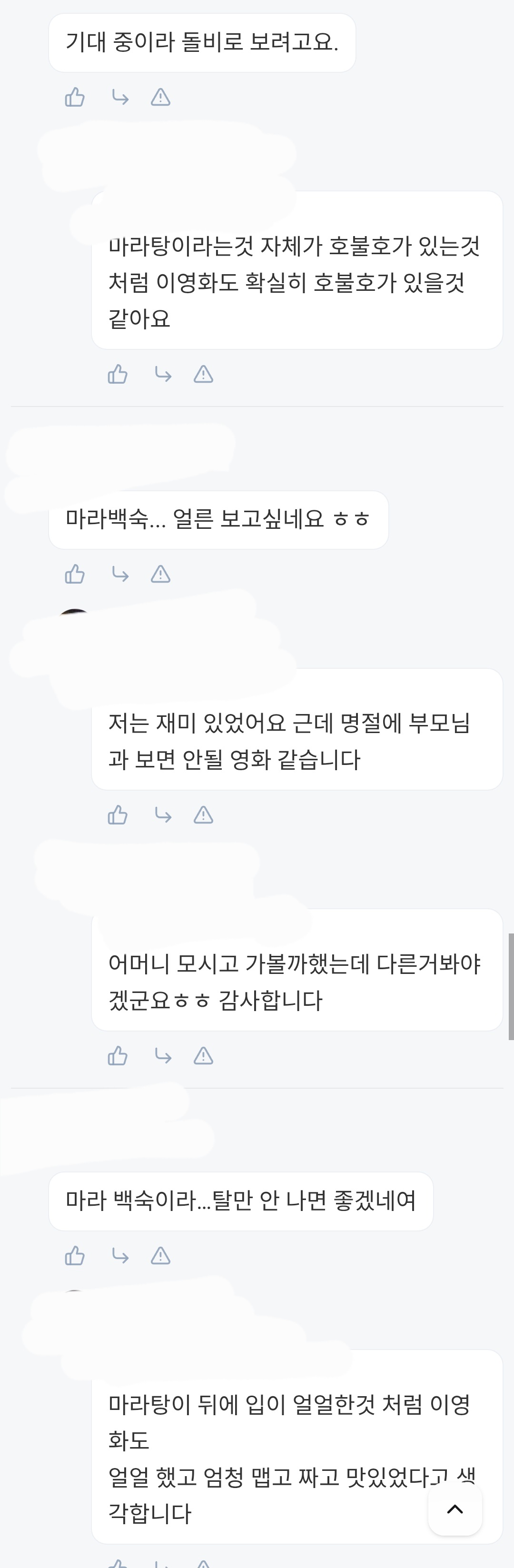Like the '마라 백숙이라...탈만 안 나면' comment
This screenshot has height=1568, width=514.
coord(75,1256)
